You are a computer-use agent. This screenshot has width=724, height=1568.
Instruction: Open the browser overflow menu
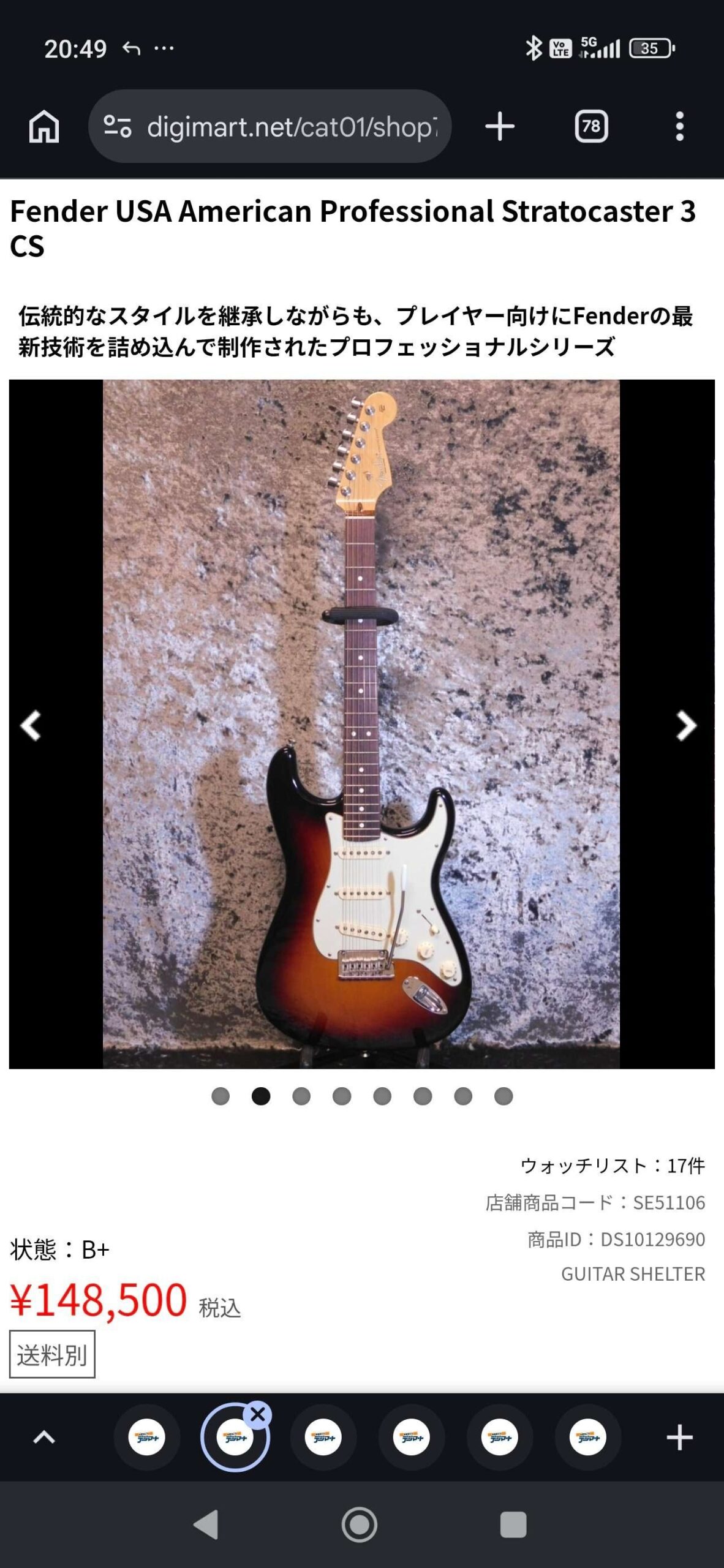679,127
